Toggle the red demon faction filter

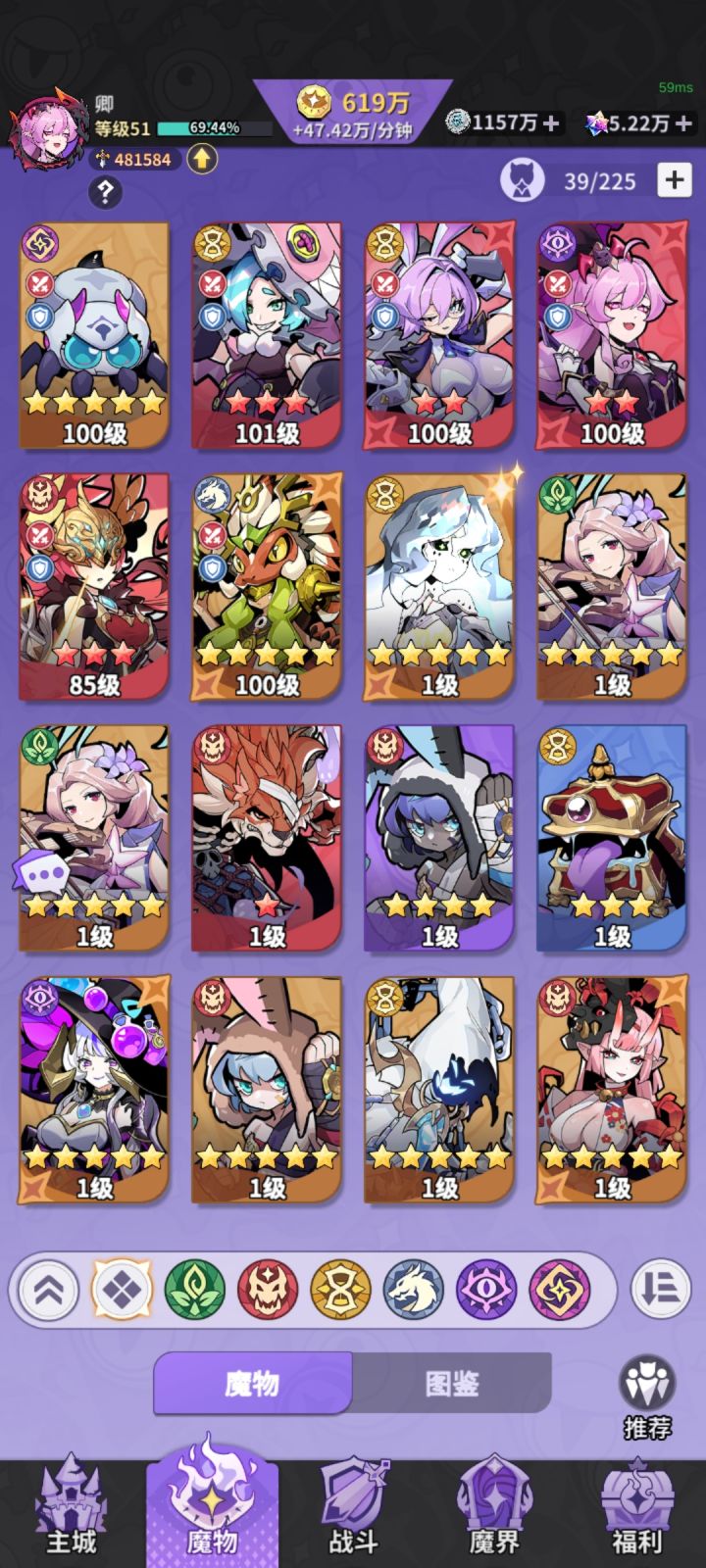pyautogui.click(x=268, y=1292)
